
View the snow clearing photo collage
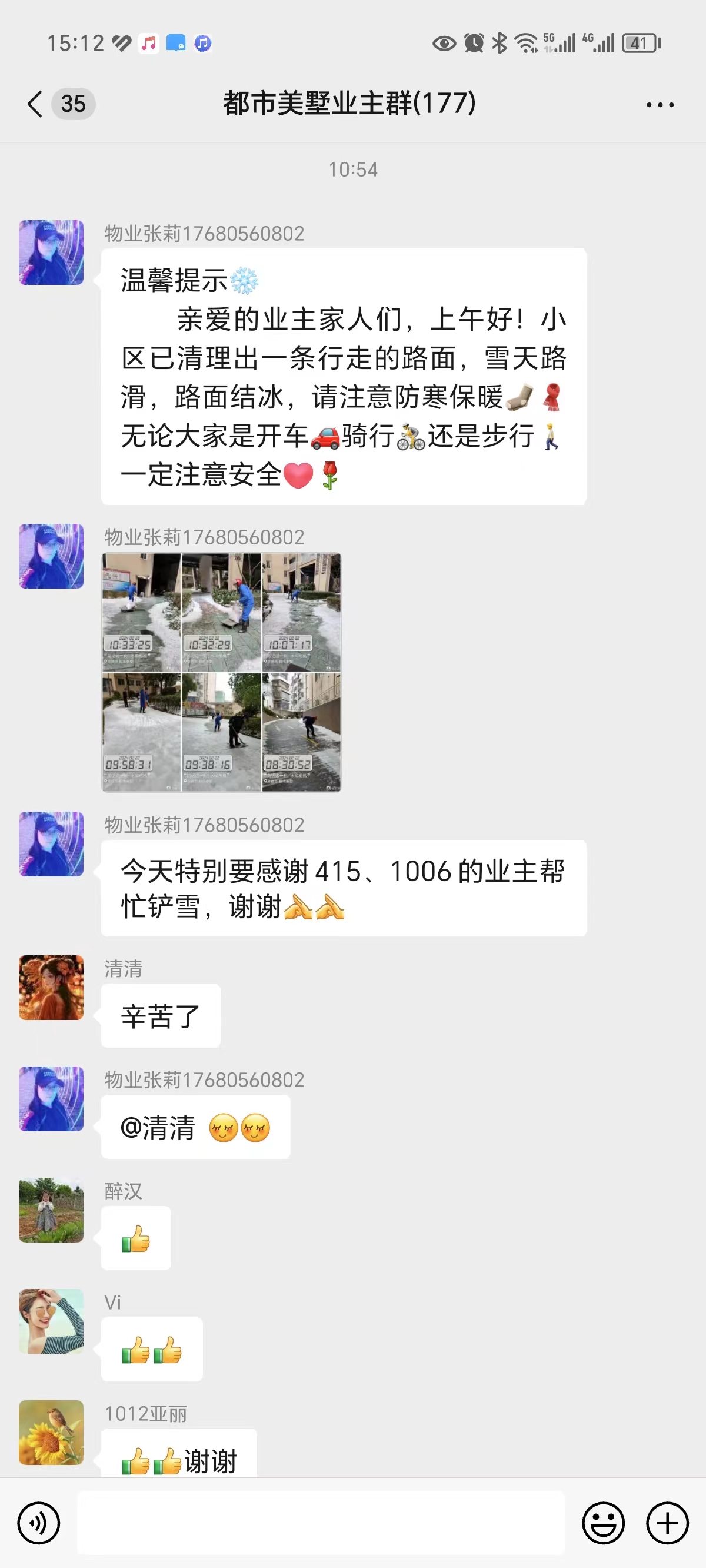[x=222, y=672]
